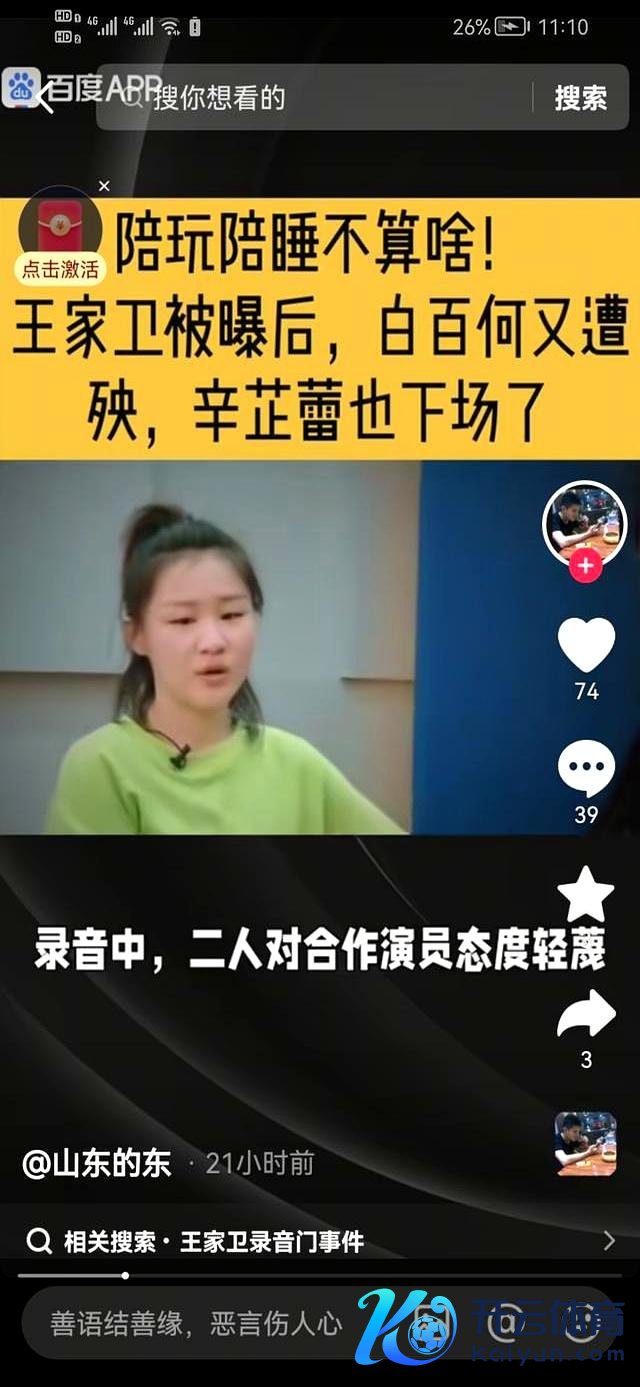This screenshot has width=640, height=1387.
Task: Like this video with the heart
Action: (586, 646)
